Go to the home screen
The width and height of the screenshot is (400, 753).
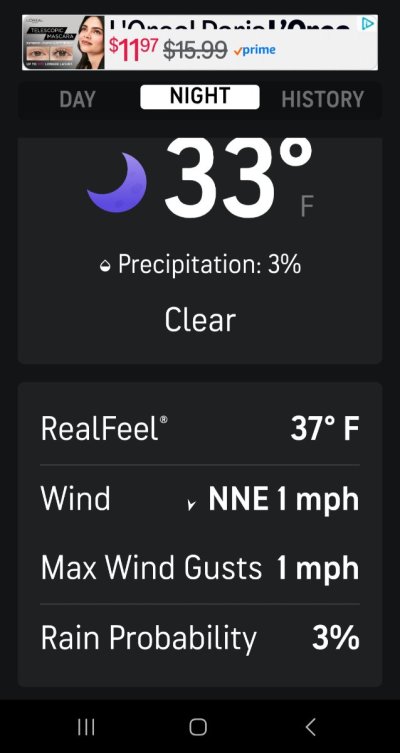[x=198, y=727]
